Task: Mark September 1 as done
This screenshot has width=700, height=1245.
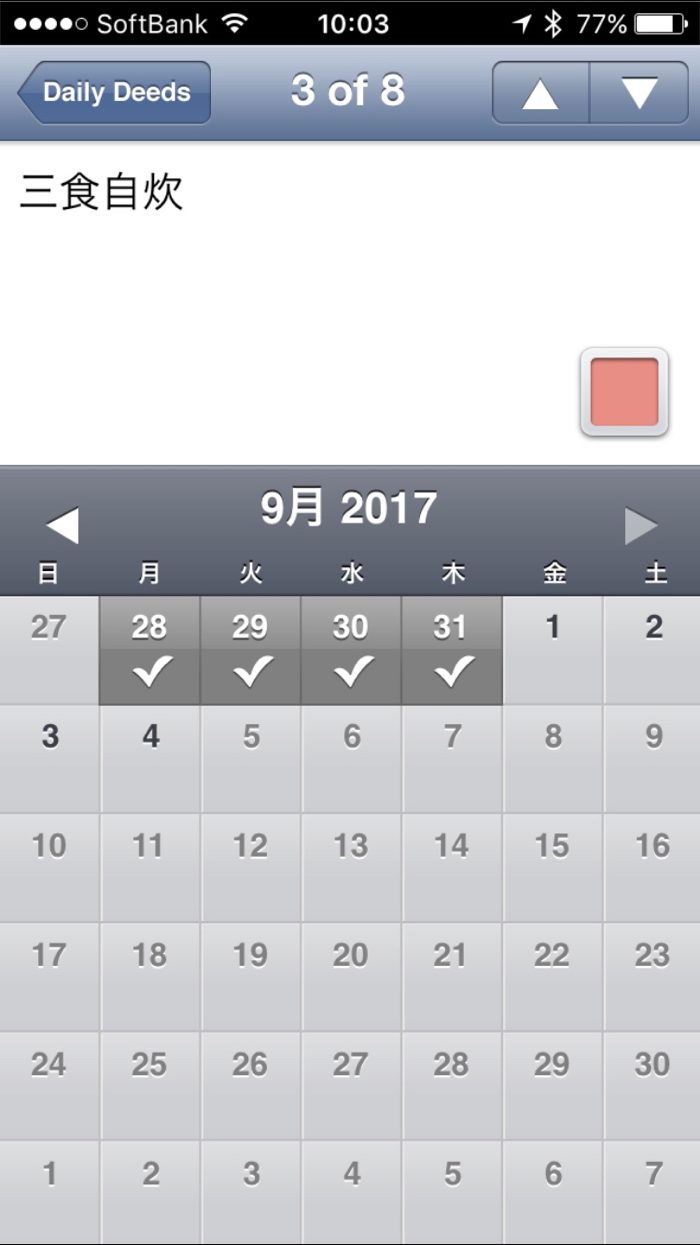Action: (x=552, y=650)
